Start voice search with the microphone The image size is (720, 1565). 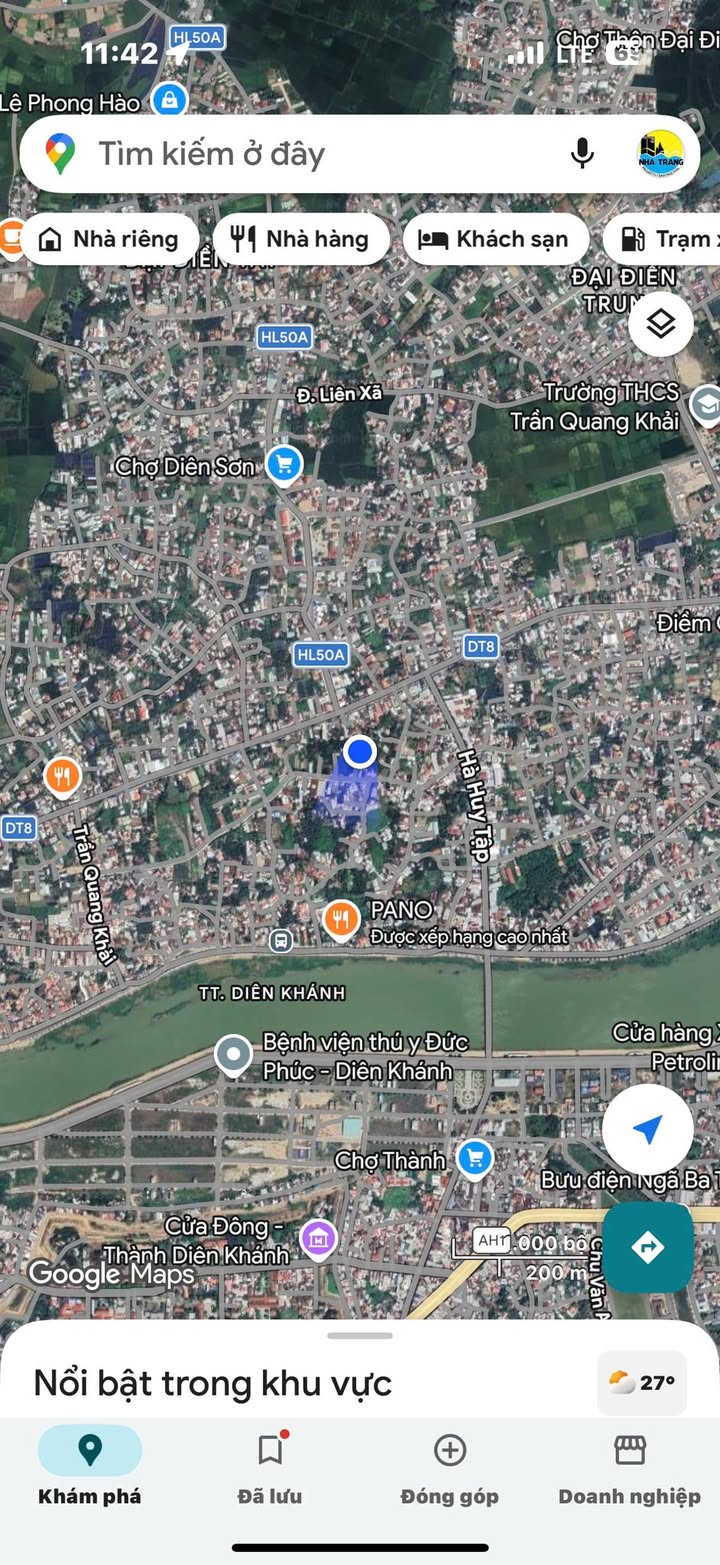(582, 154)
